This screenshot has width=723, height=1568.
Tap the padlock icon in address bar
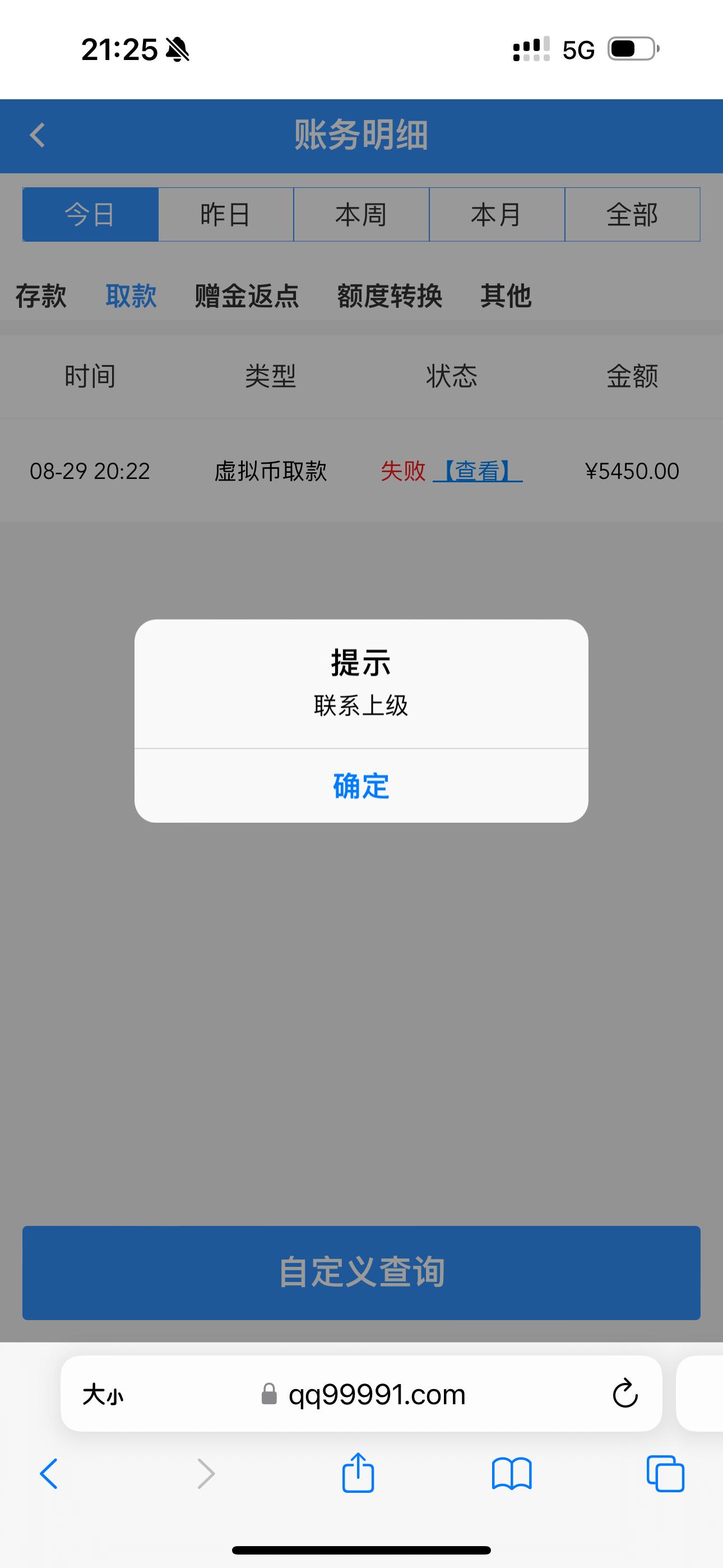(x=268, y=1394)
